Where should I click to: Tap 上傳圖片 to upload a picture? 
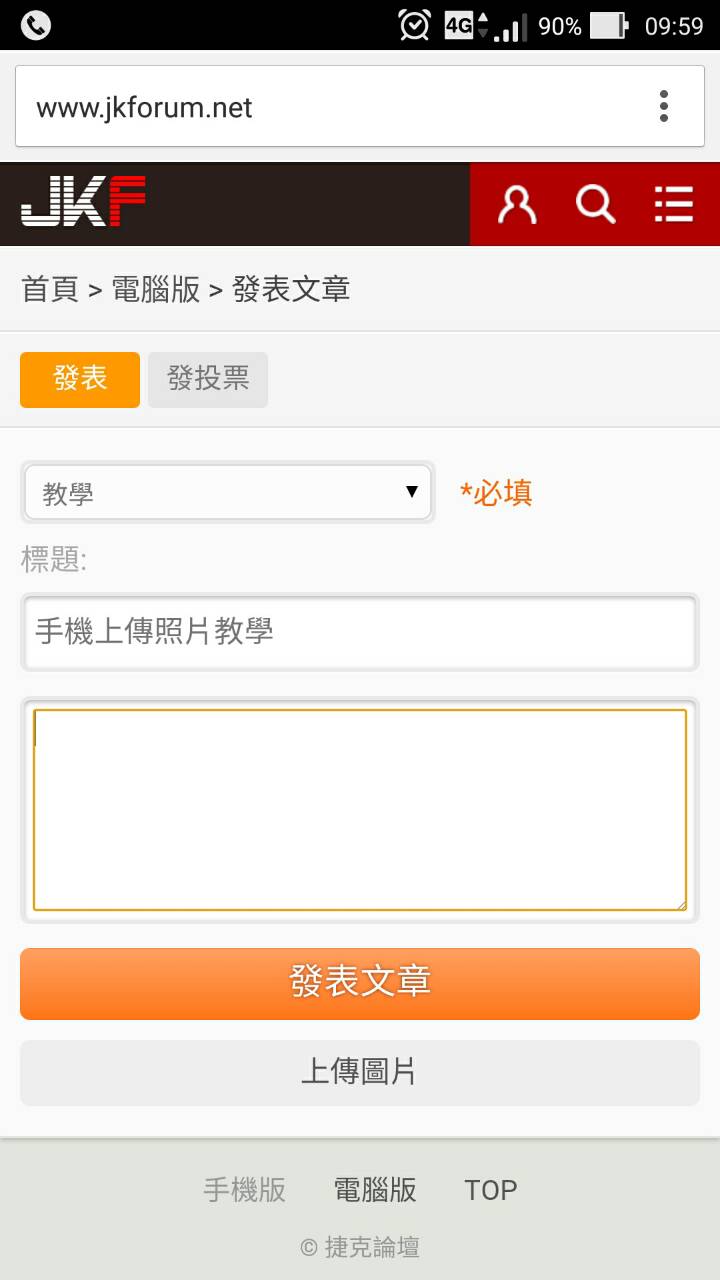pos(360,1073)
